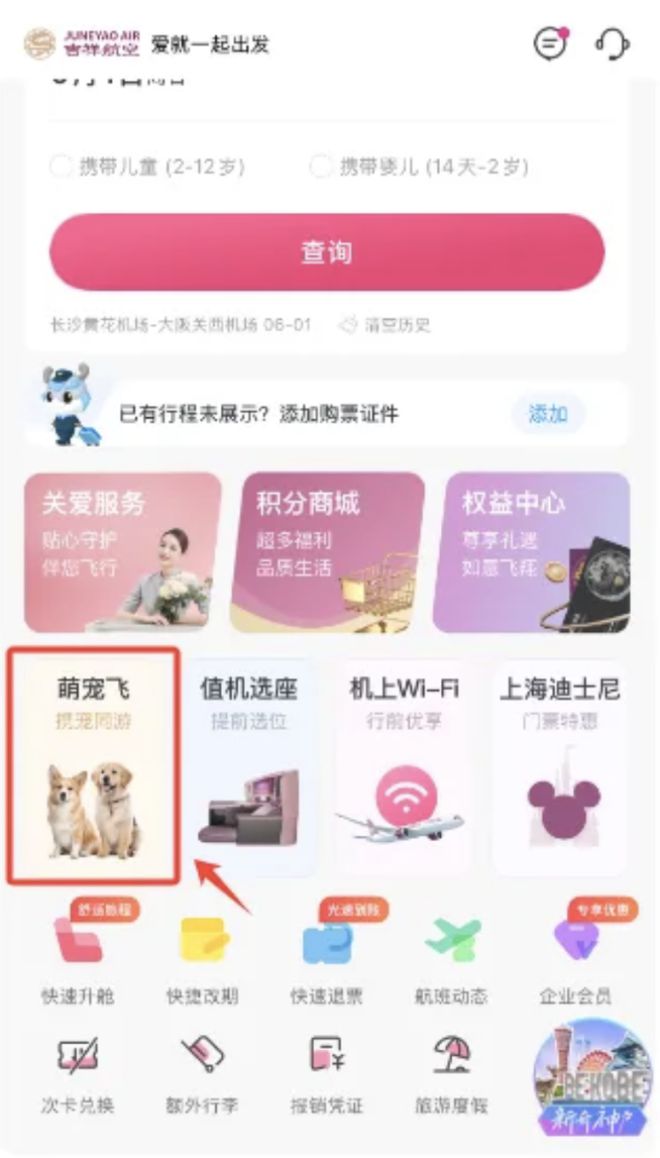Image resolution: width=660 pixels, height=1158 pixels.
Task: Clear search history via 清空历史
Action: click(385, 325)
